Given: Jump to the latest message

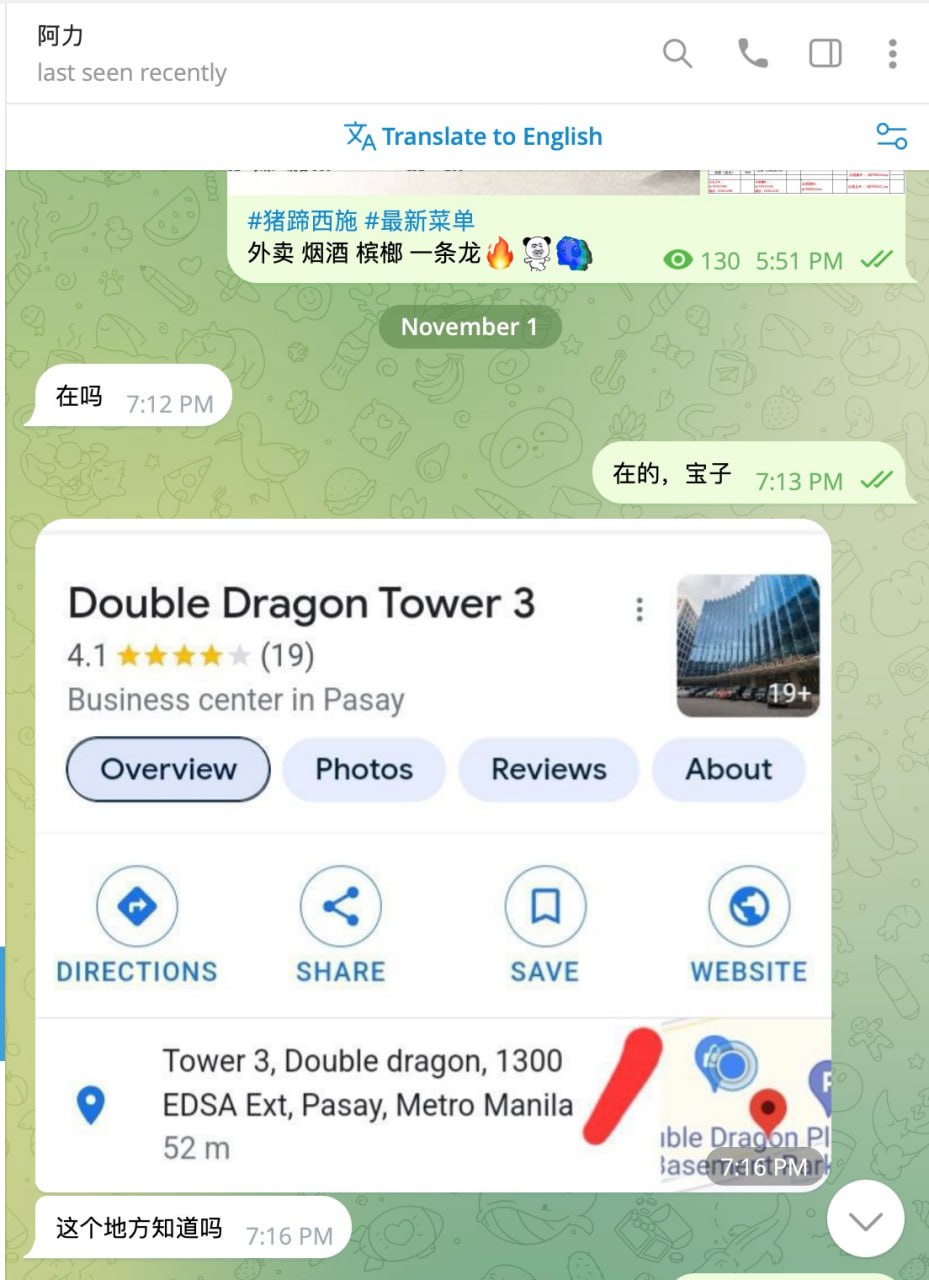Looking at the screenshot, I should (865, 1220).
